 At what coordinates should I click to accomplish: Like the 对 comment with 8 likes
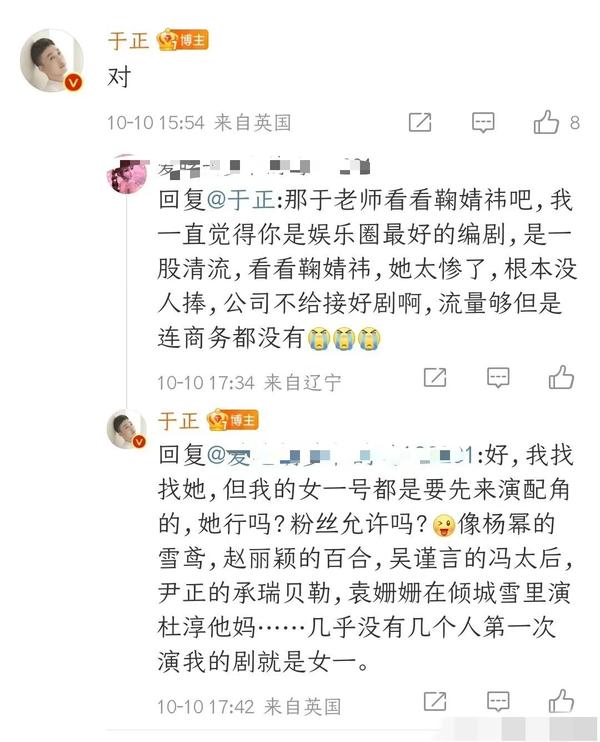coord(547,123)
